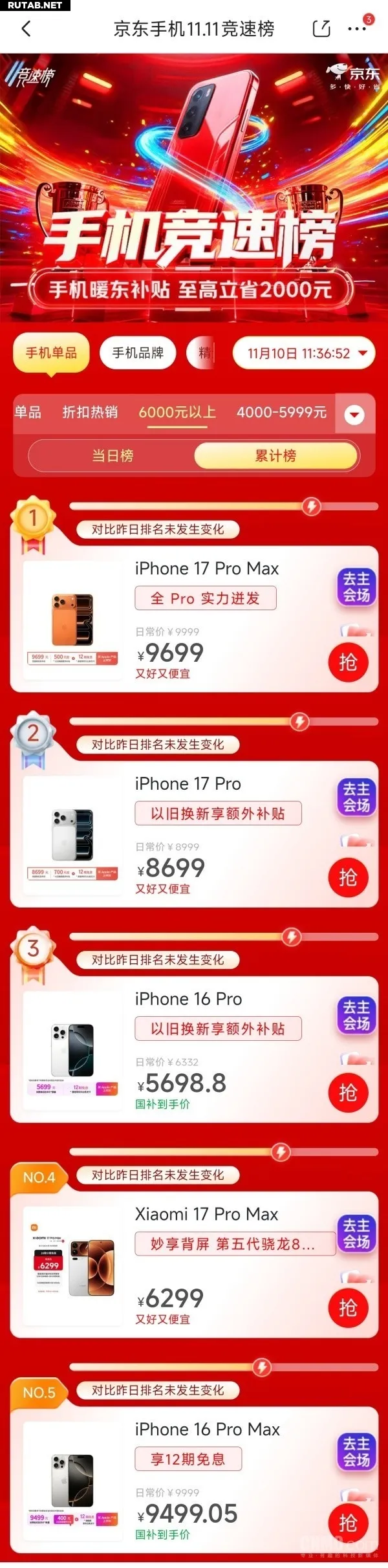Tap 抢 for iPhone 17 Pro Max

[348, 662]
